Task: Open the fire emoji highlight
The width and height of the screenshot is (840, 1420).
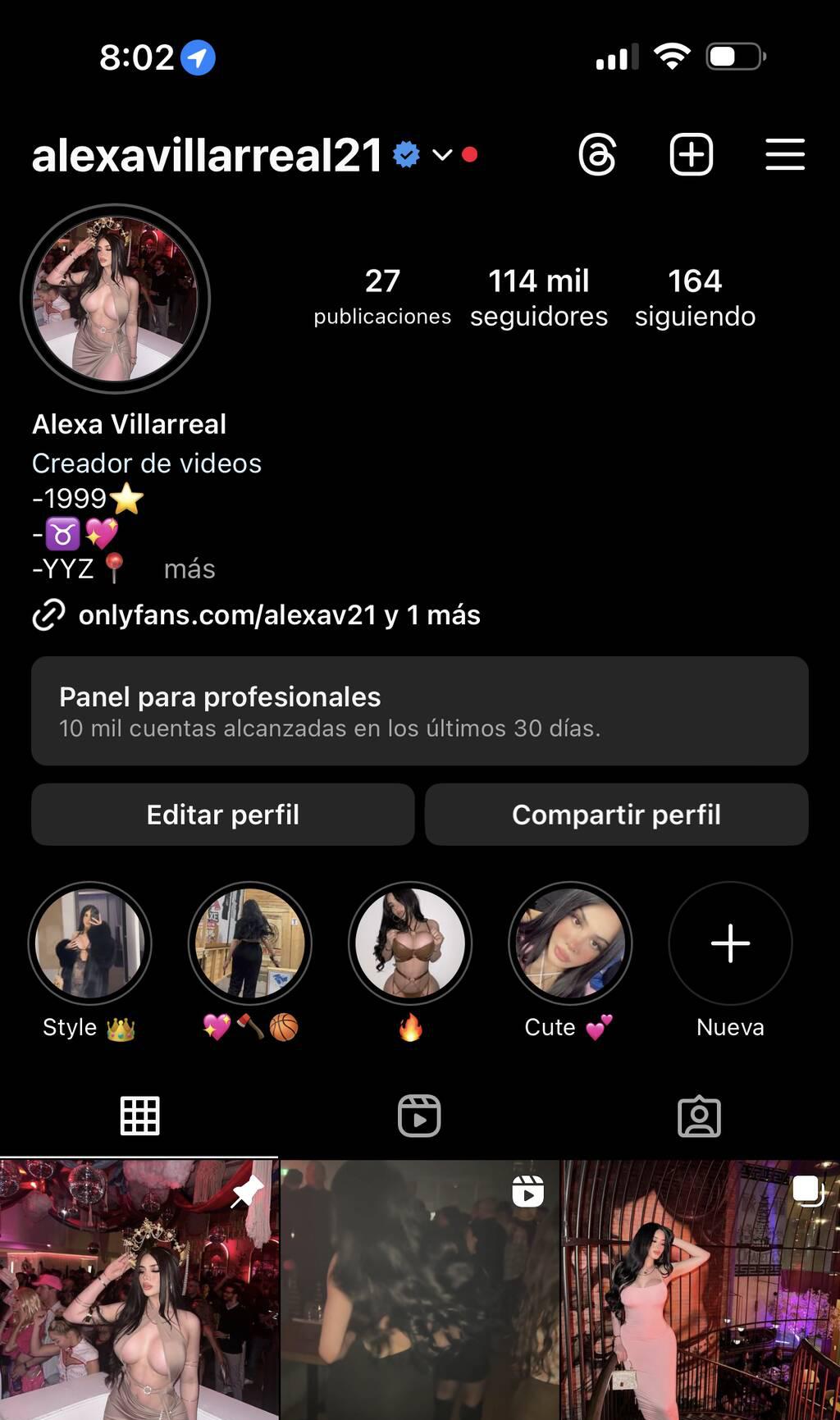Action: [x=410, y=943]
